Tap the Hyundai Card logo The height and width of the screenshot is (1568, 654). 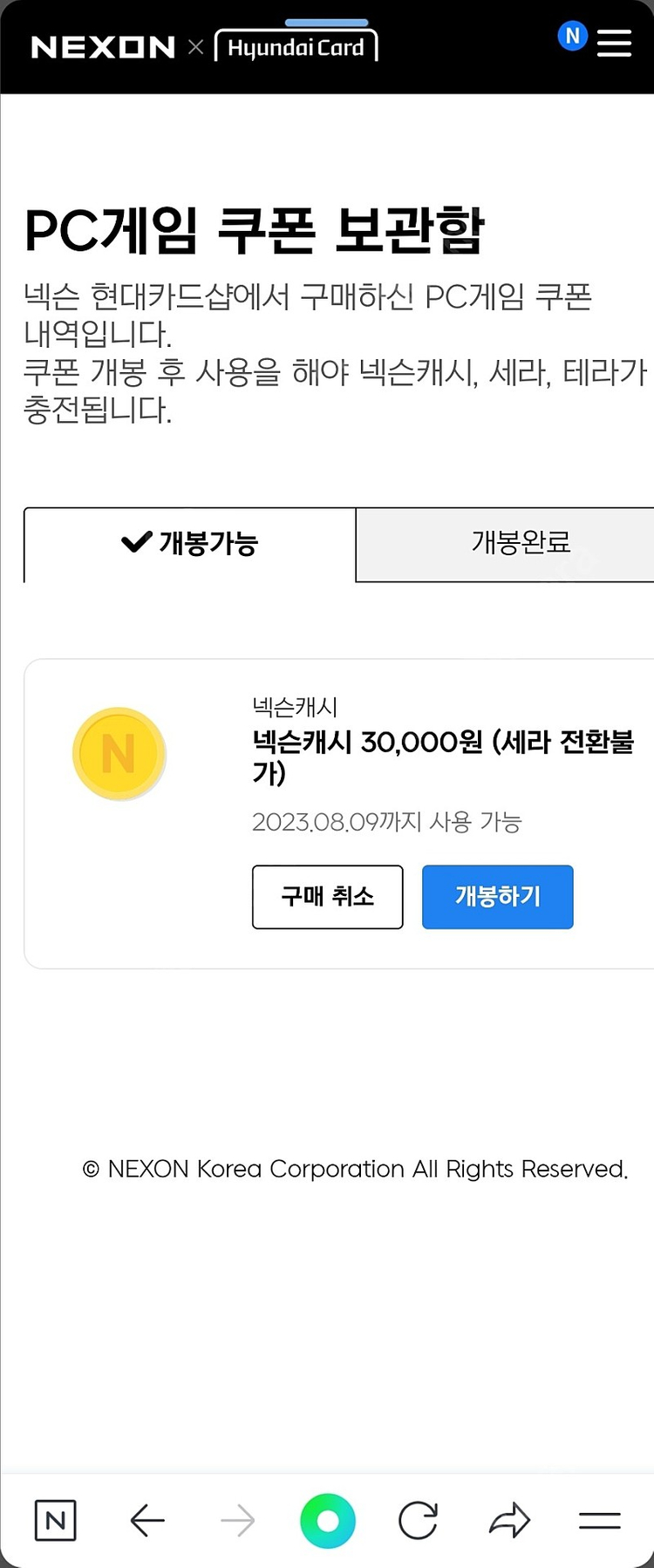(296, 47)
